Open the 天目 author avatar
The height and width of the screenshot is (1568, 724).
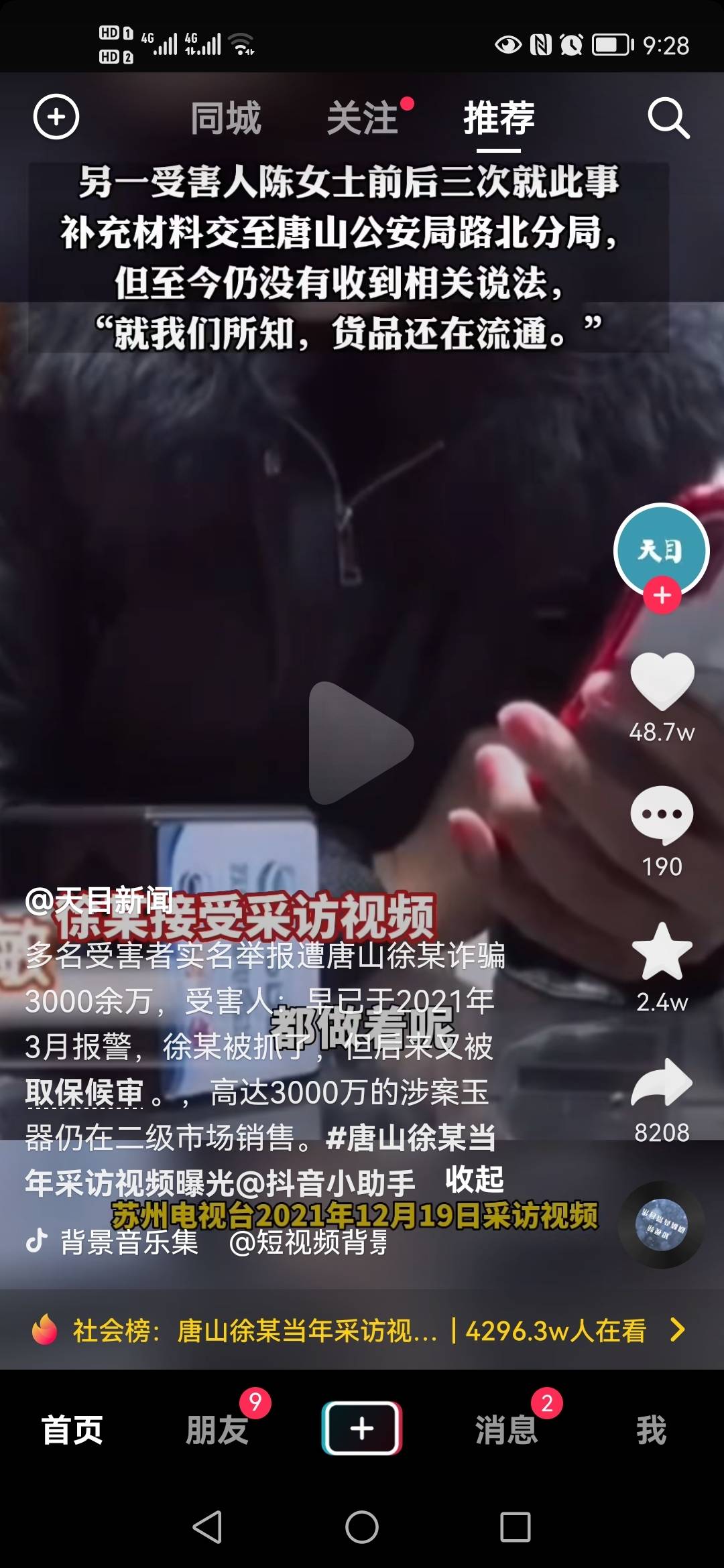point(661,548)
